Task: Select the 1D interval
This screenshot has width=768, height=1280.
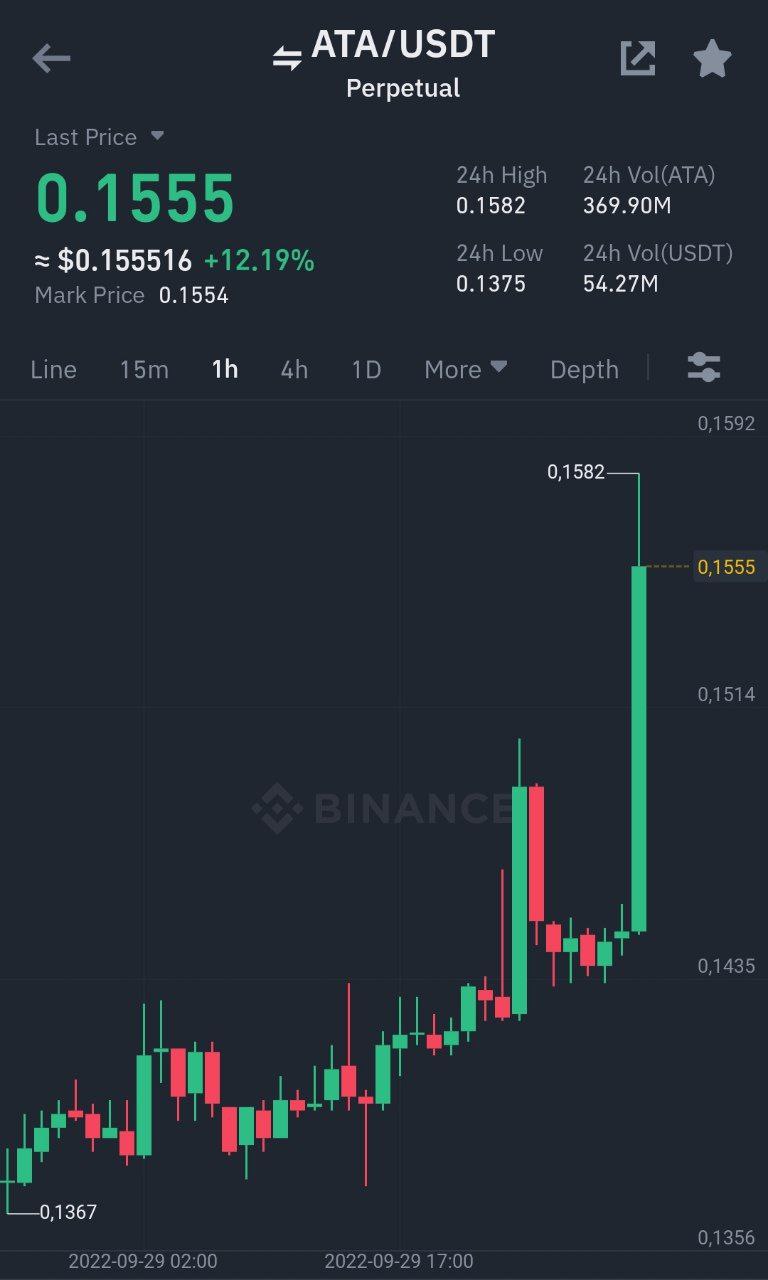Action: coord(366,369)
